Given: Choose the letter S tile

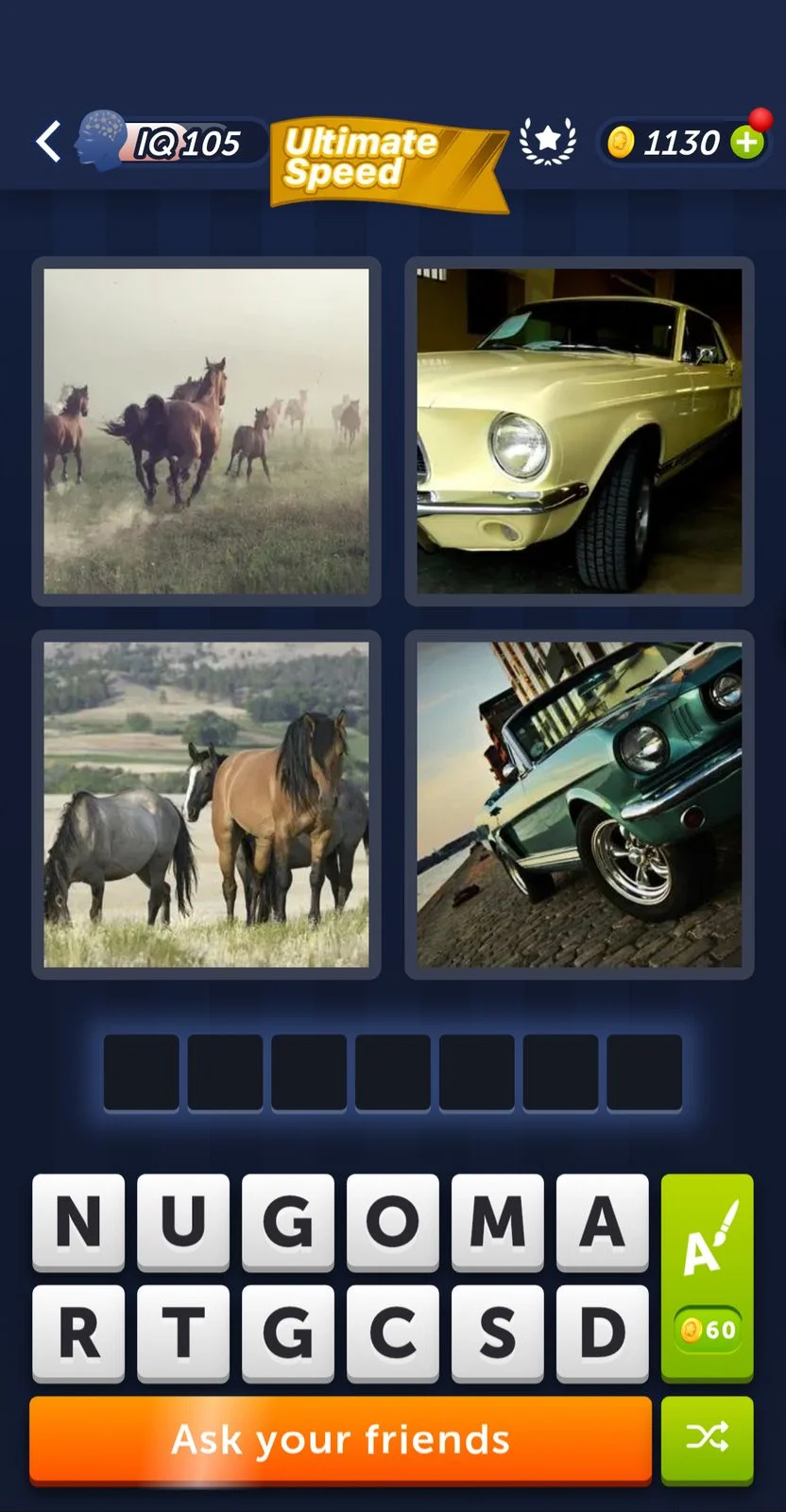Looking at the screenshot, I should click(x=498, y=1332).
